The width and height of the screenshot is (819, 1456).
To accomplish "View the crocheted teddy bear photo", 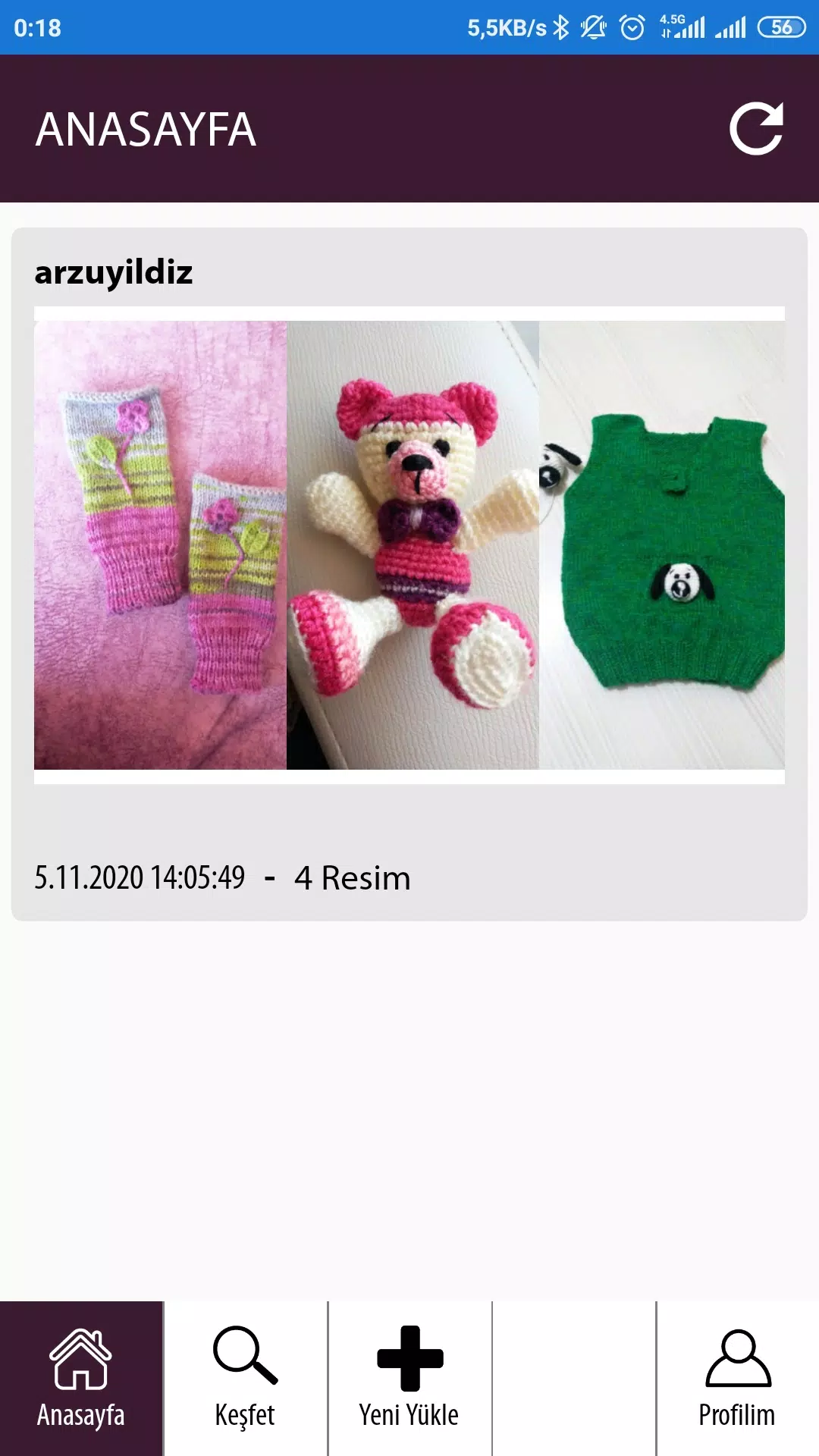I will coord(413,544).
